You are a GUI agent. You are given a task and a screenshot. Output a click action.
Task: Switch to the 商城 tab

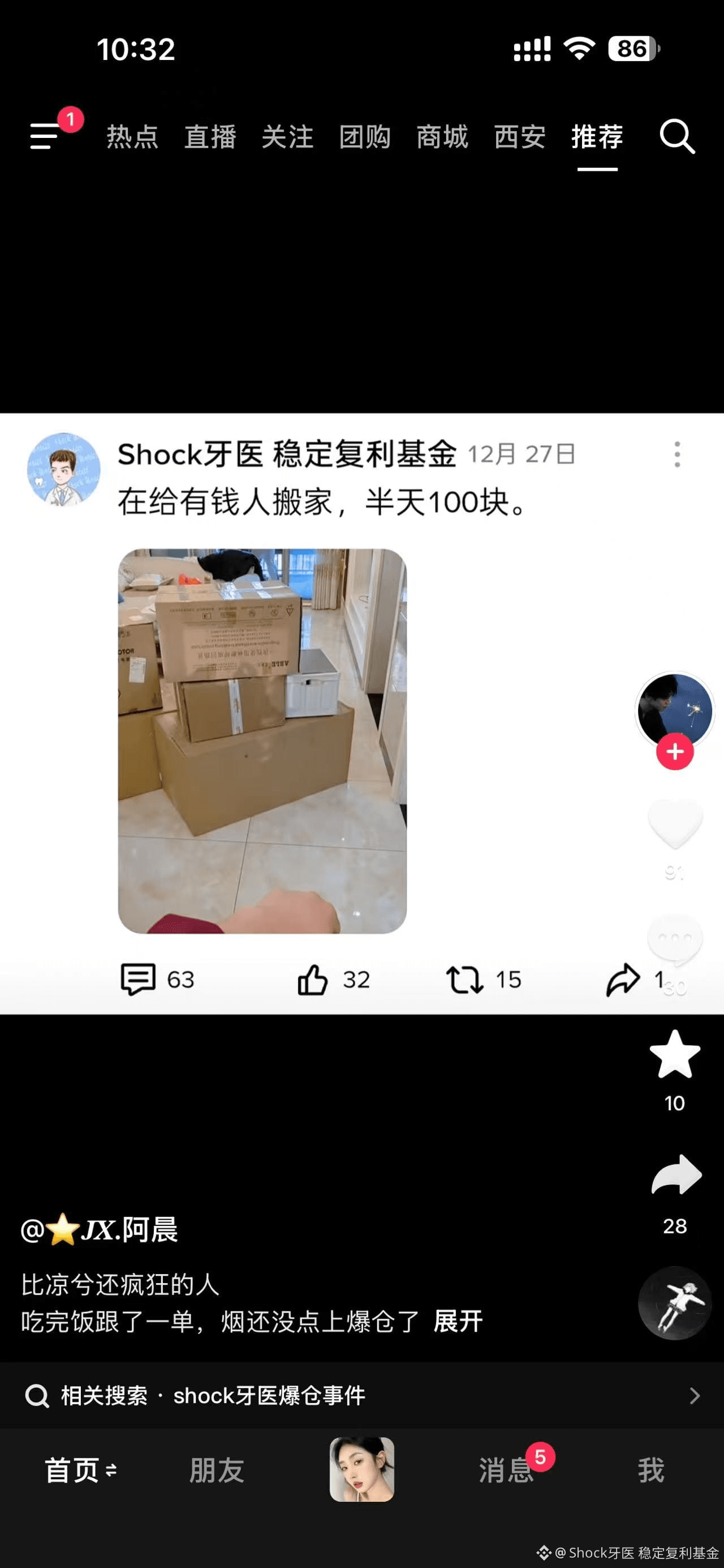(x=443, y=137)
